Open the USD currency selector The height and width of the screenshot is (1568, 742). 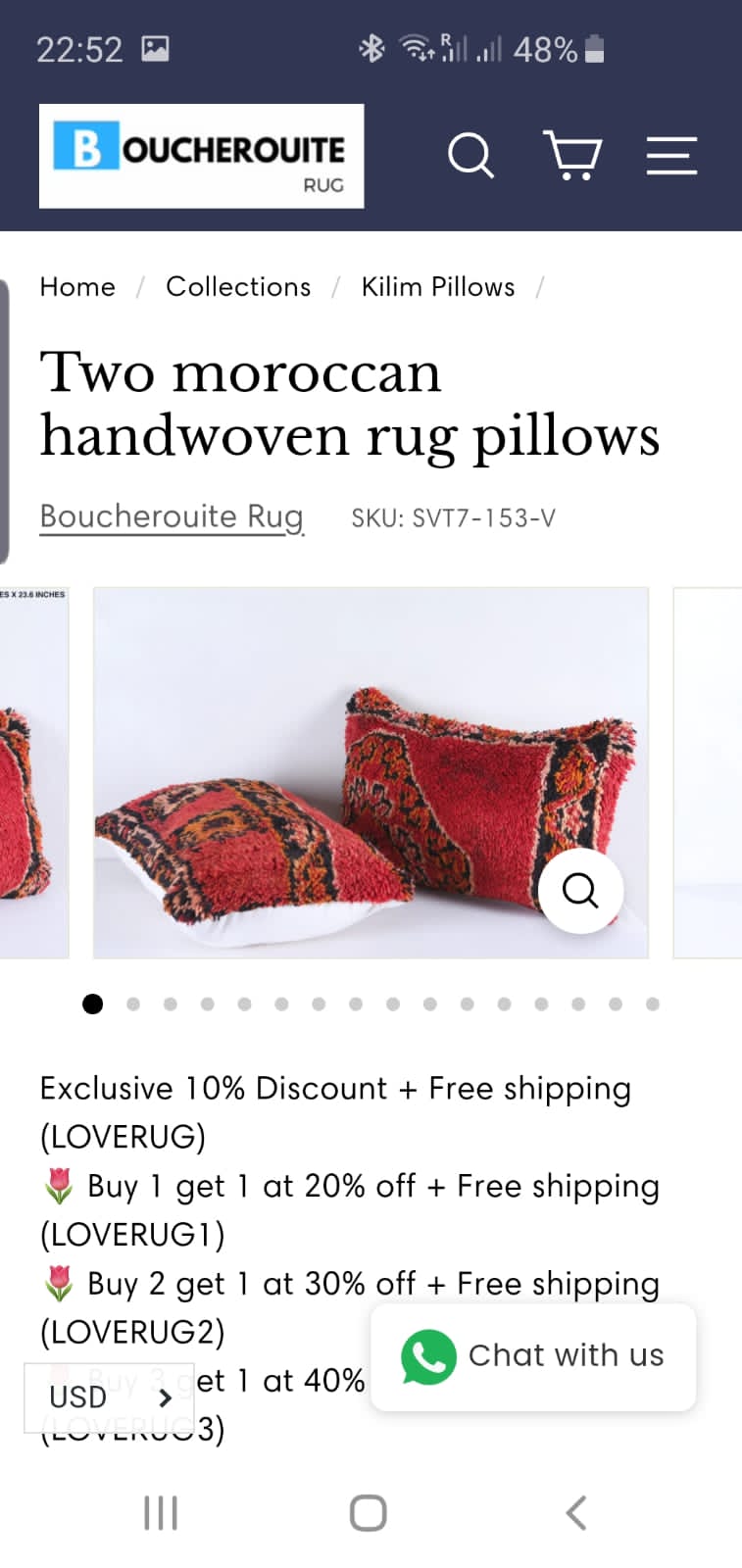(109, 1396)
